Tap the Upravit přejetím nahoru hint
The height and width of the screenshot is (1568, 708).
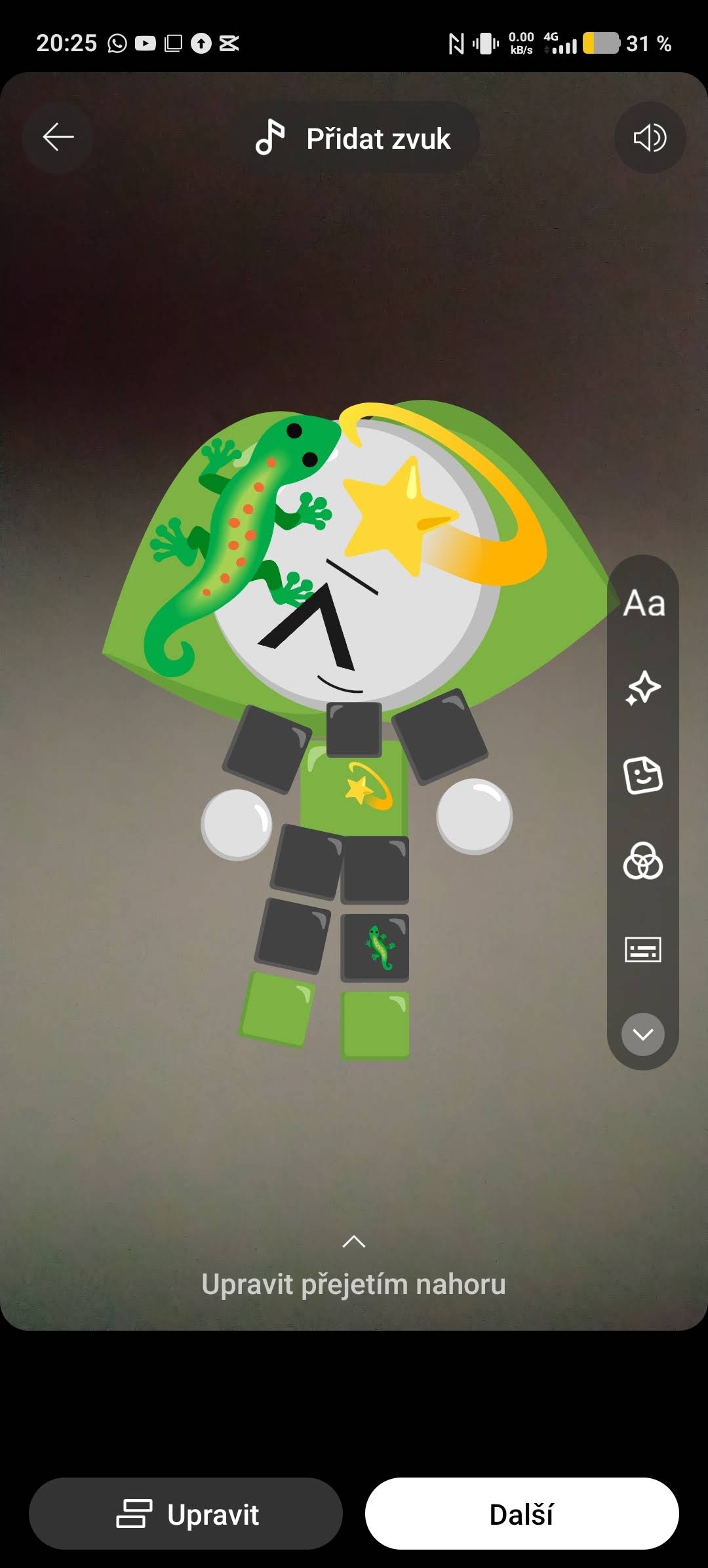[x=354, y=1284]
